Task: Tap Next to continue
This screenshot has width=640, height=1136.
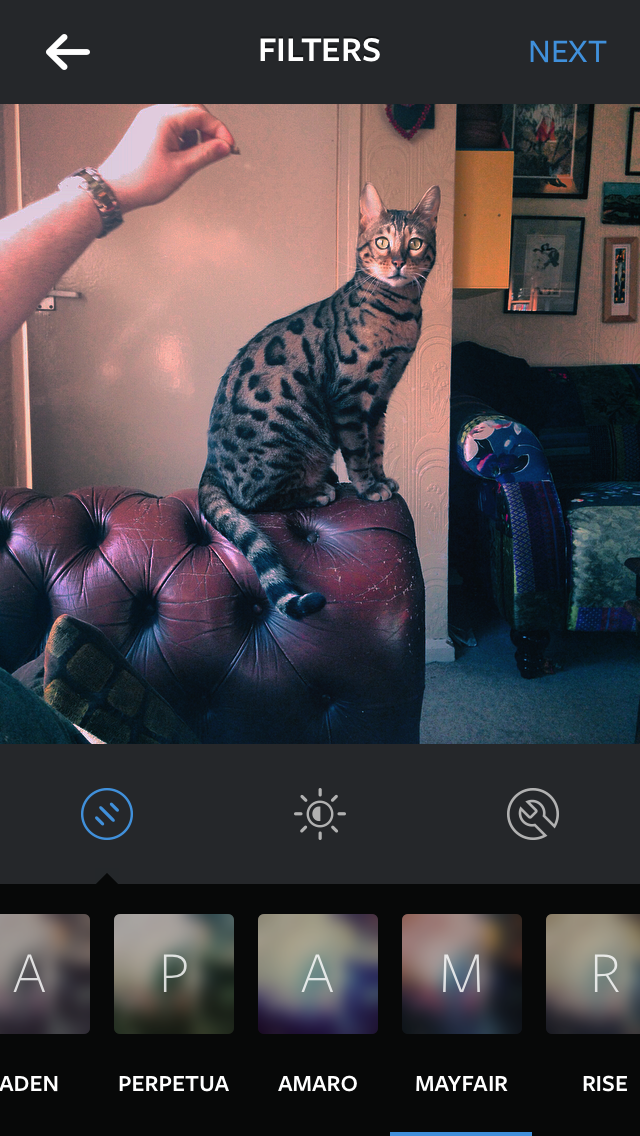Action: tap(567, 52)
